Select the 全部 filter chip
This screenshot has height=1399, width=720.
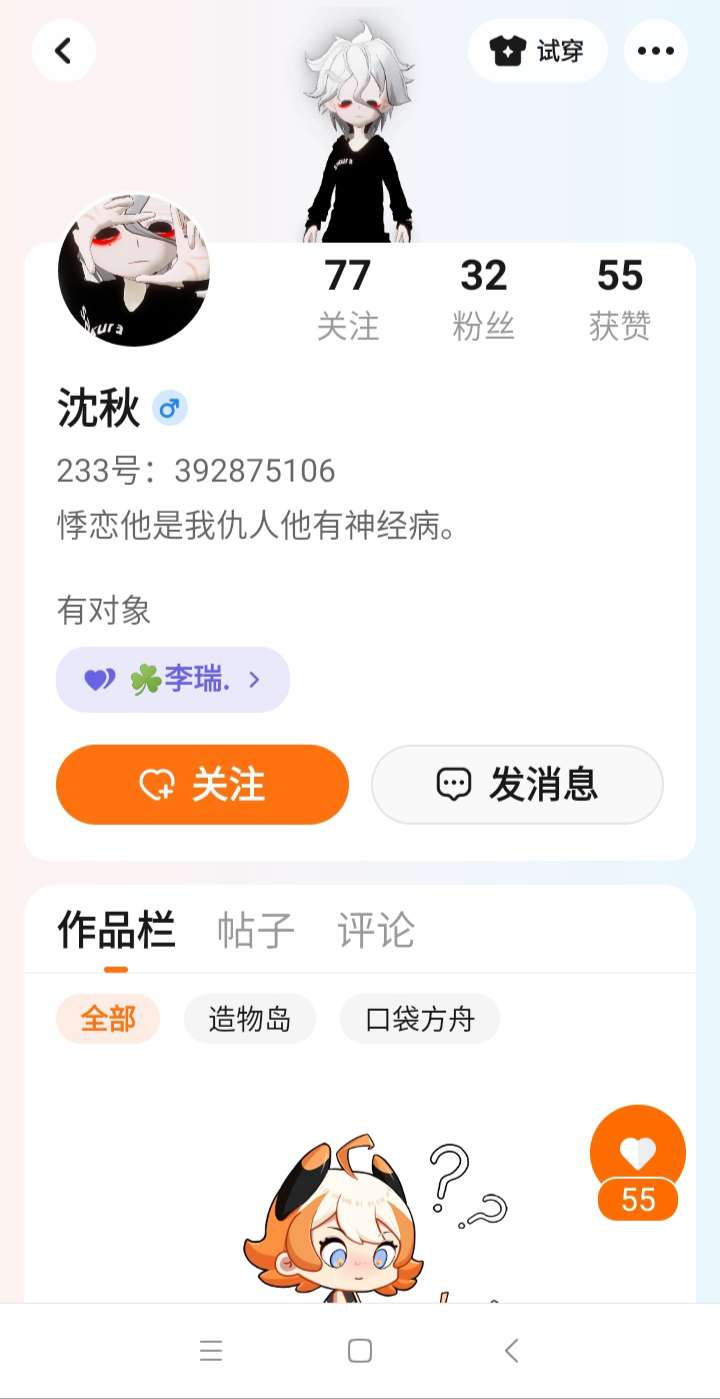108,1020
